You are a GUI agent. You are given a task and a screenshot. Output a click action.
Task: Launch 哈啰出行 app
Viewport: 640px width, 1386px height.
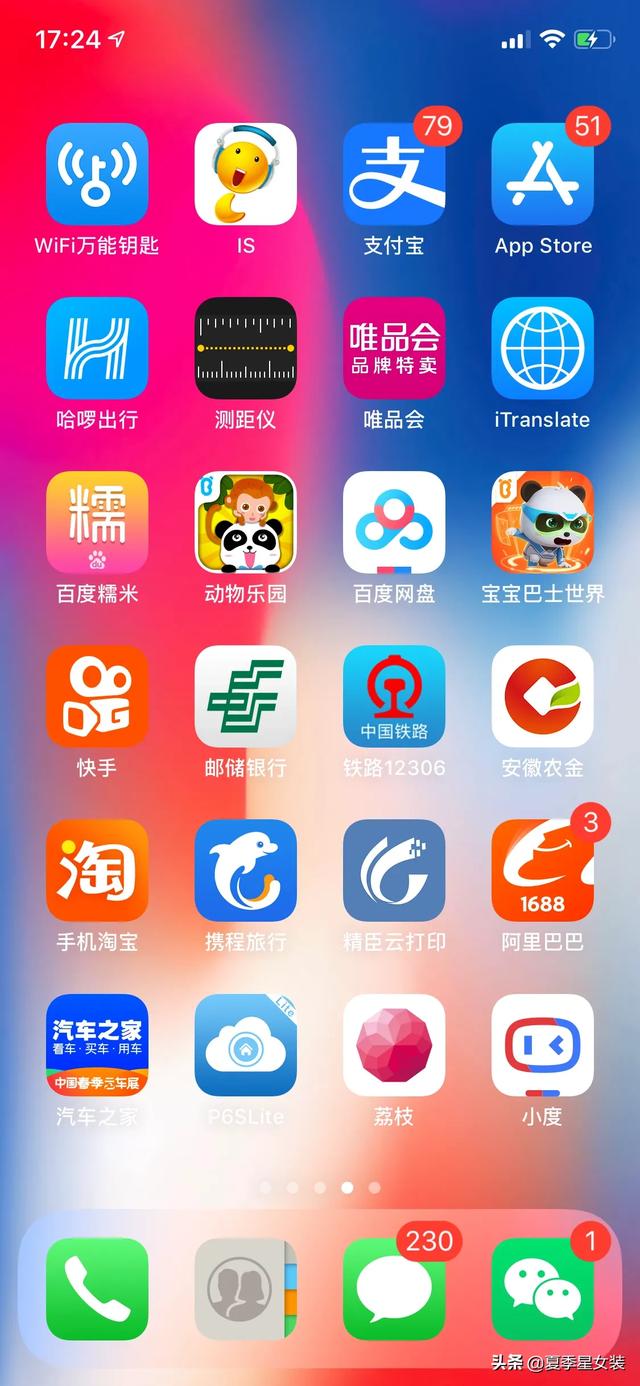click(x=97, y=348)
